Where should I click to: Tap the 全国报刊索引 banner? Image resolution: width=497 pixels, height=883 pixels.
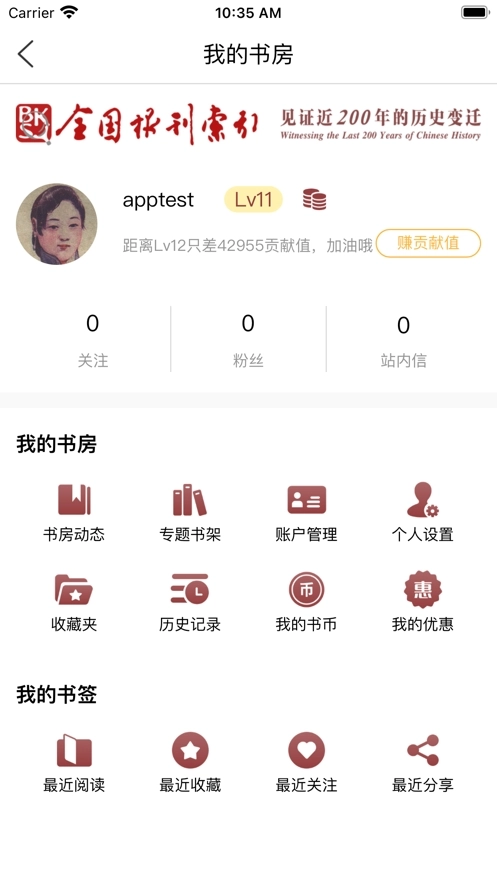[x=248, y=124]
